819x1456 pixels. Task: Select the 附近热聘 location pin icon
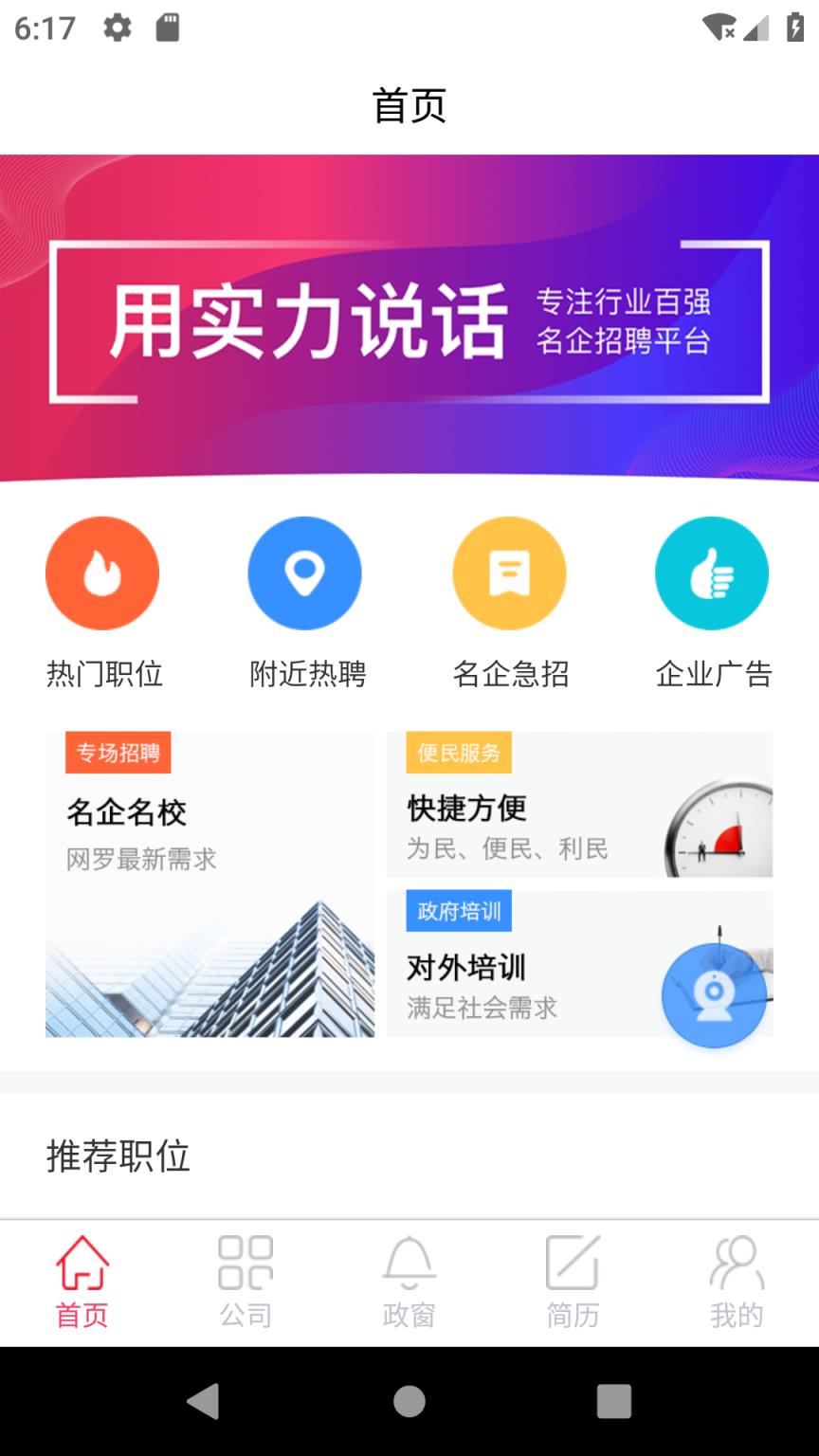[x=305, y=573]
